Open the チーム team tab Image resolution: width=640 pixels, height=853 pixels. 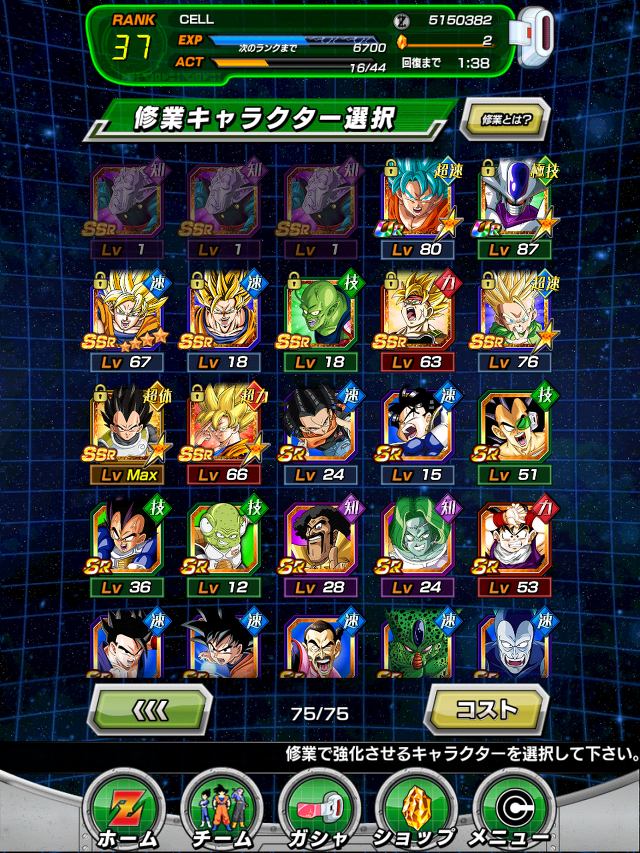tap(221, 808)
